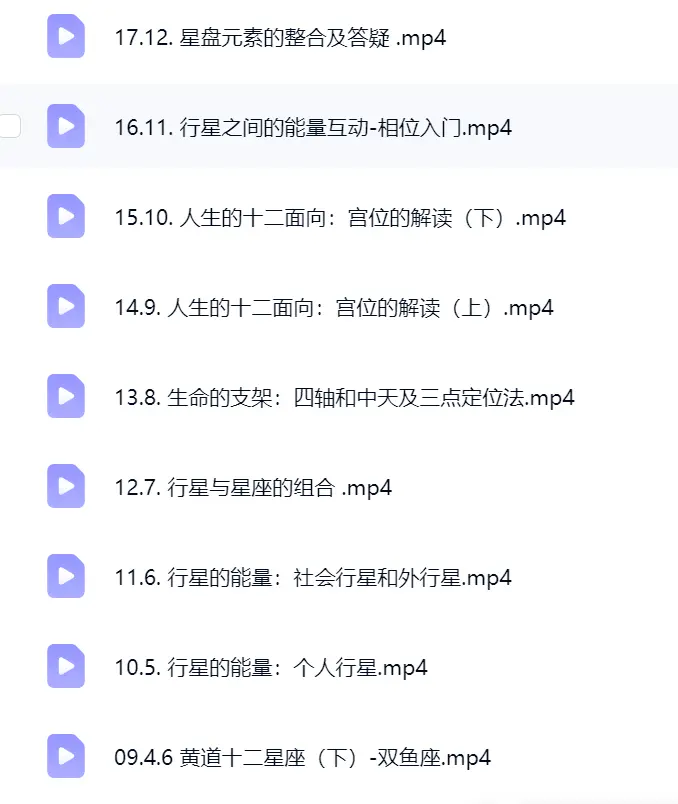The image size is (678, 804).
Task: Select the checkbox beside 16.11 行星之间的能量互动
Action: 10,126
